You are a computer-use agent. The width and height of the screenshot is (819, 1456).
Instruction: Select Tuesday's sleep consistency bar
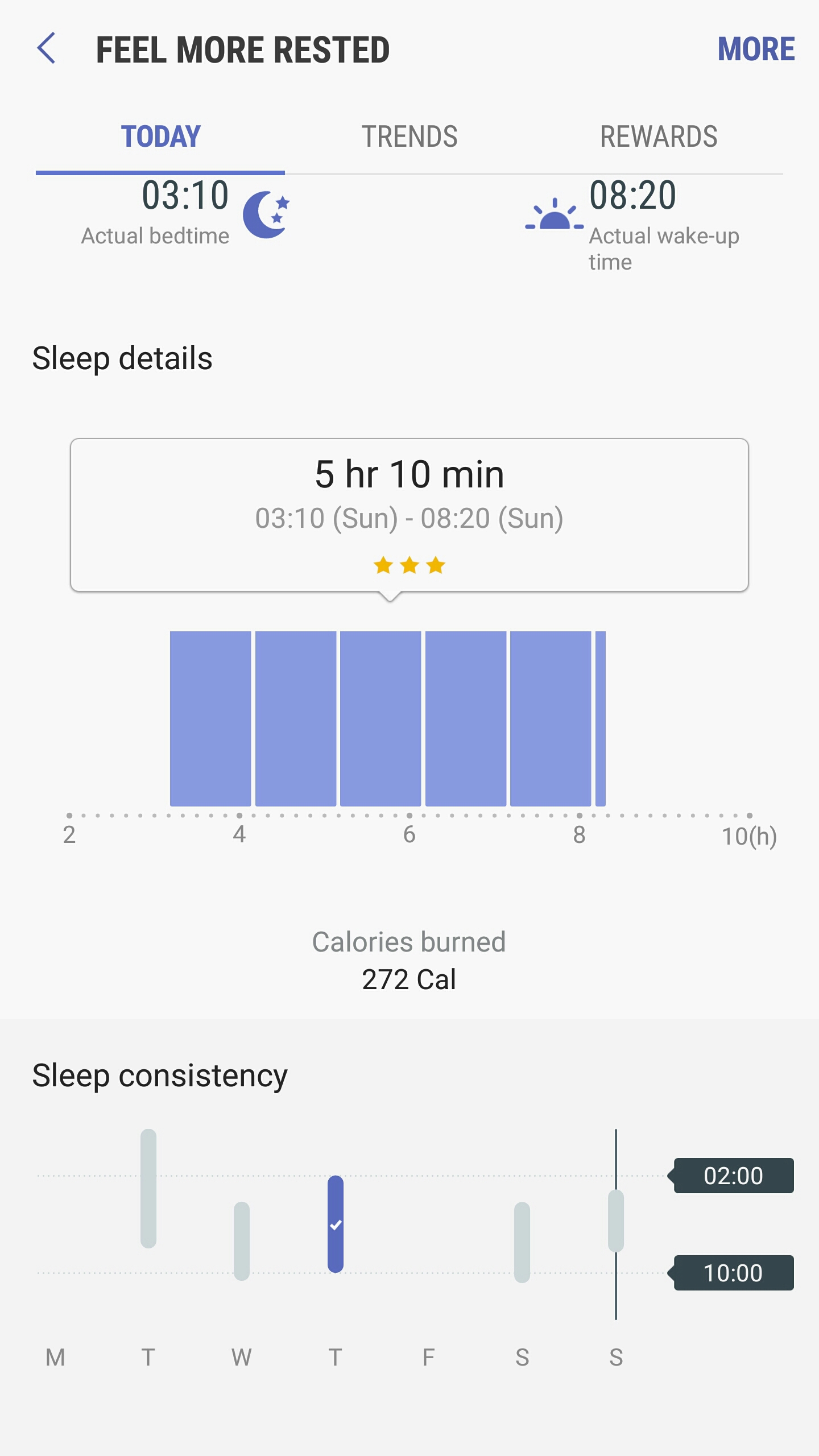(148, 1188)
